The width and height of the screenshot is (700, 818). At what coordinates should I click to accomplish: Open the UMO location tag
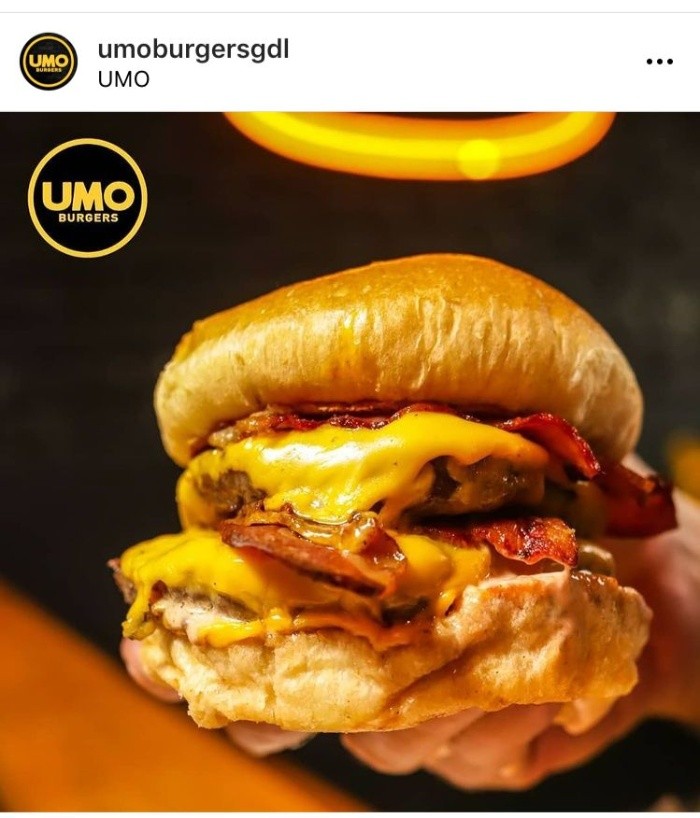tap(123, 79)
